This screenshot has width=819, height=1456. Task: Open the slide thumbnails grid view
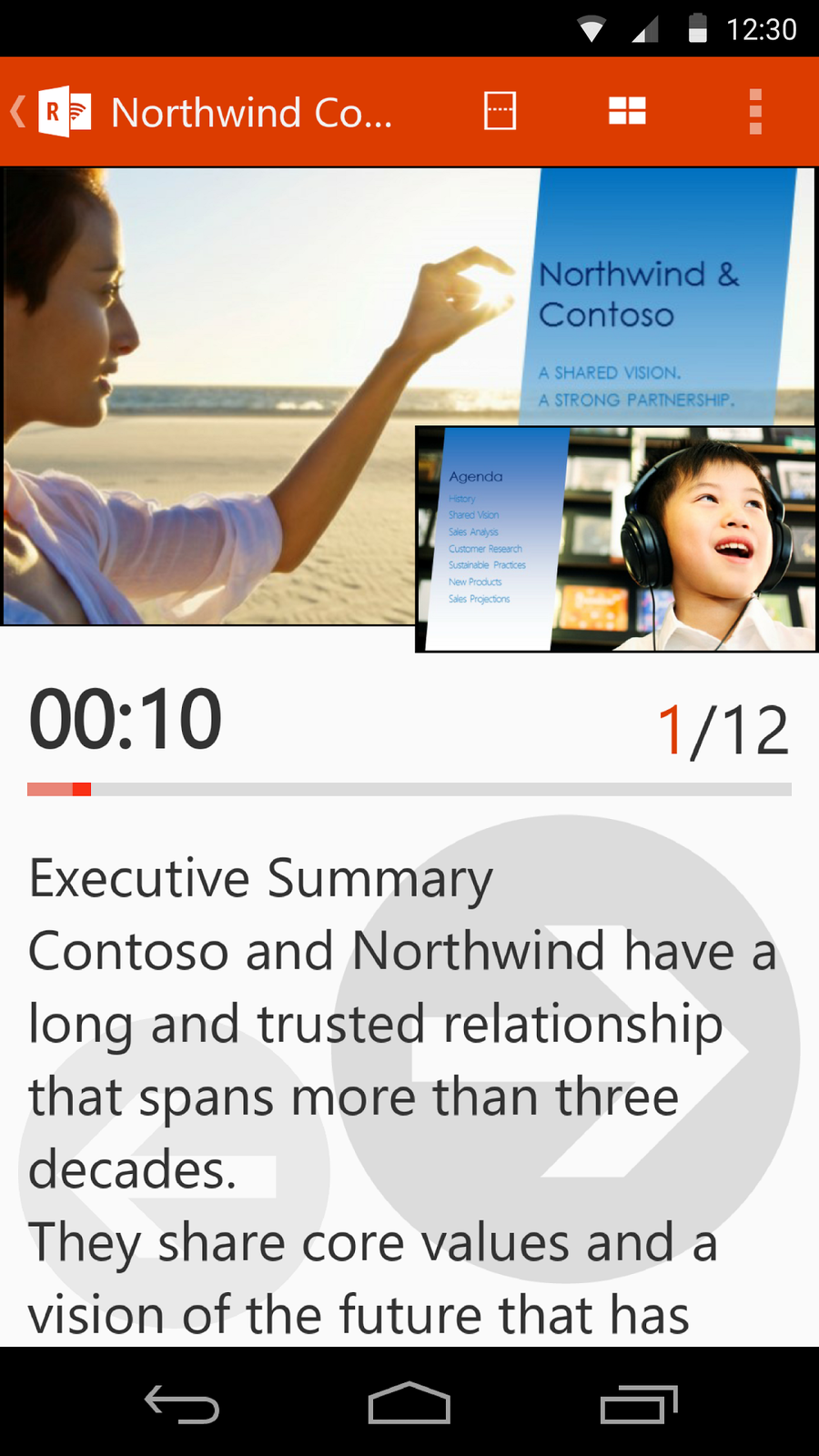pos(627,112)
